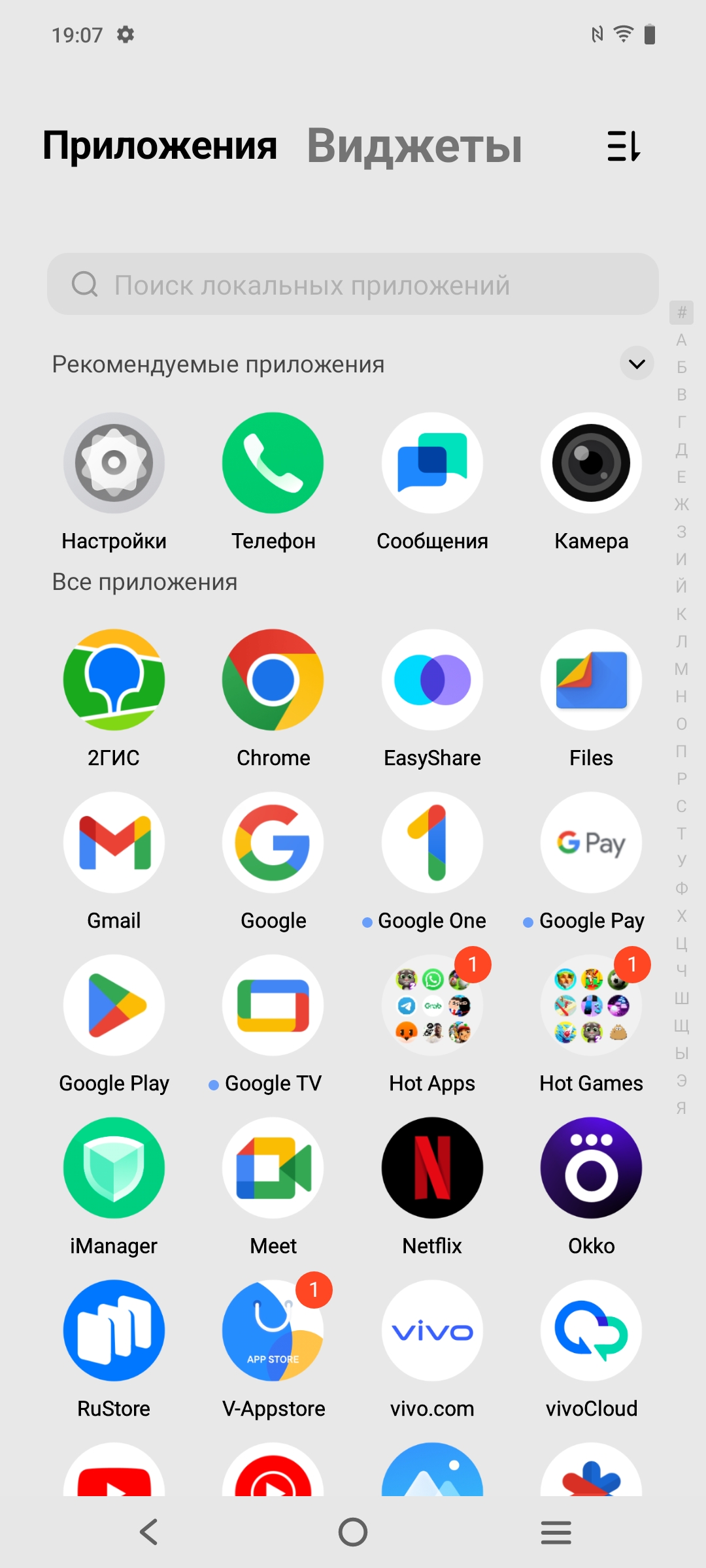Viewport: 706px width, 1568px height.
Task: Collapse the Рекомендуемые приложения section
Action: click(637, 364)
